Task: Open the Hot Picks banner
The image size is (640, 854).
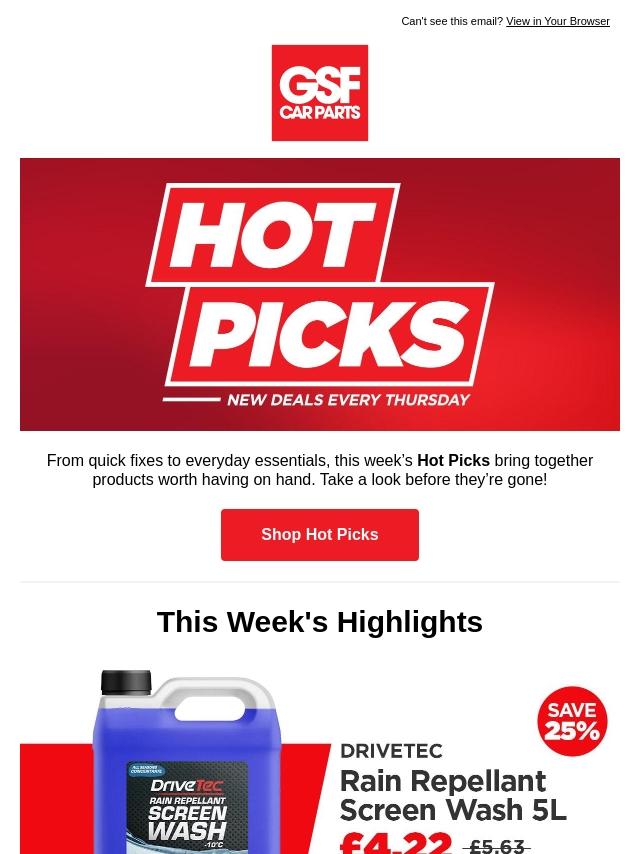Action: [319, 294]
